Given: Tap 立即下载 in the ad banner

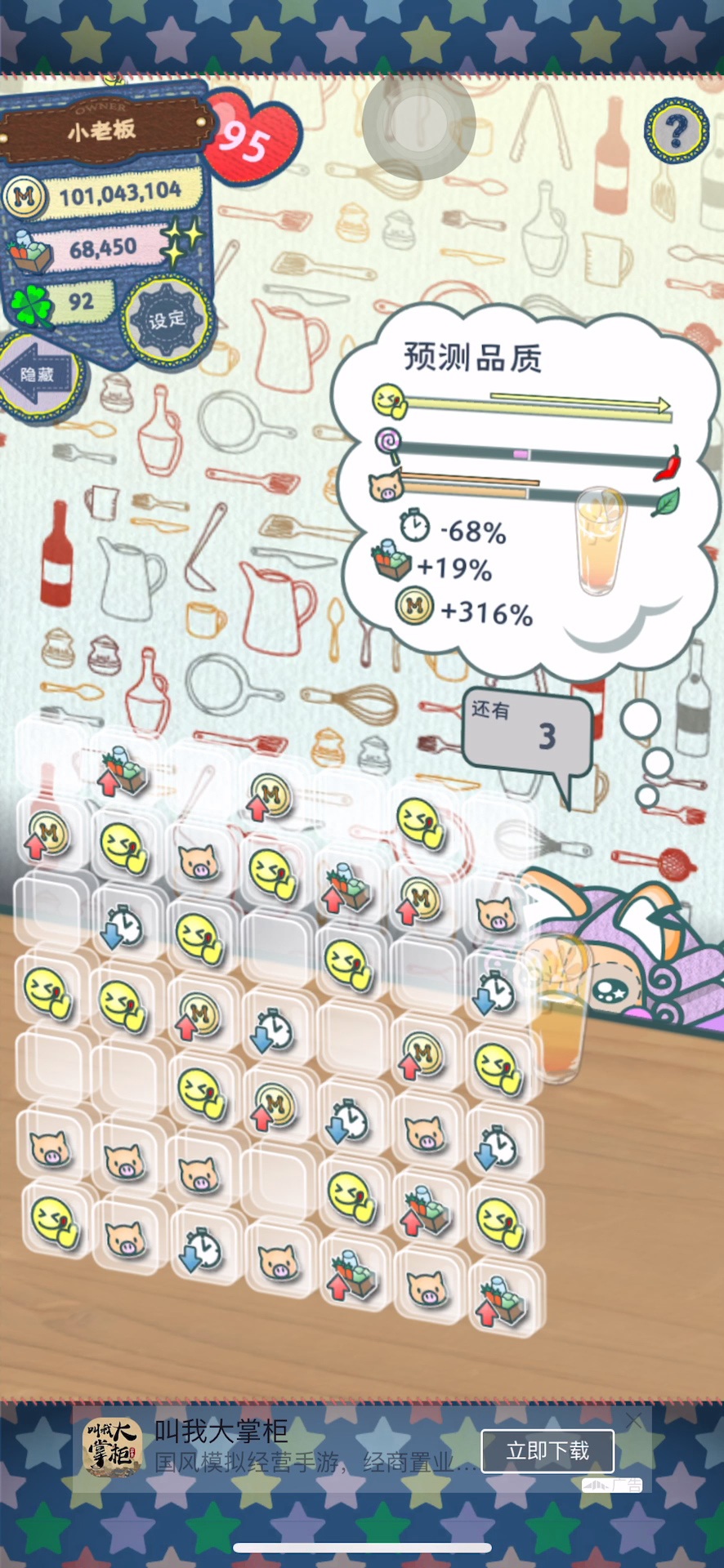Looking at the screenshot, I should click(x=547, y=1450).
